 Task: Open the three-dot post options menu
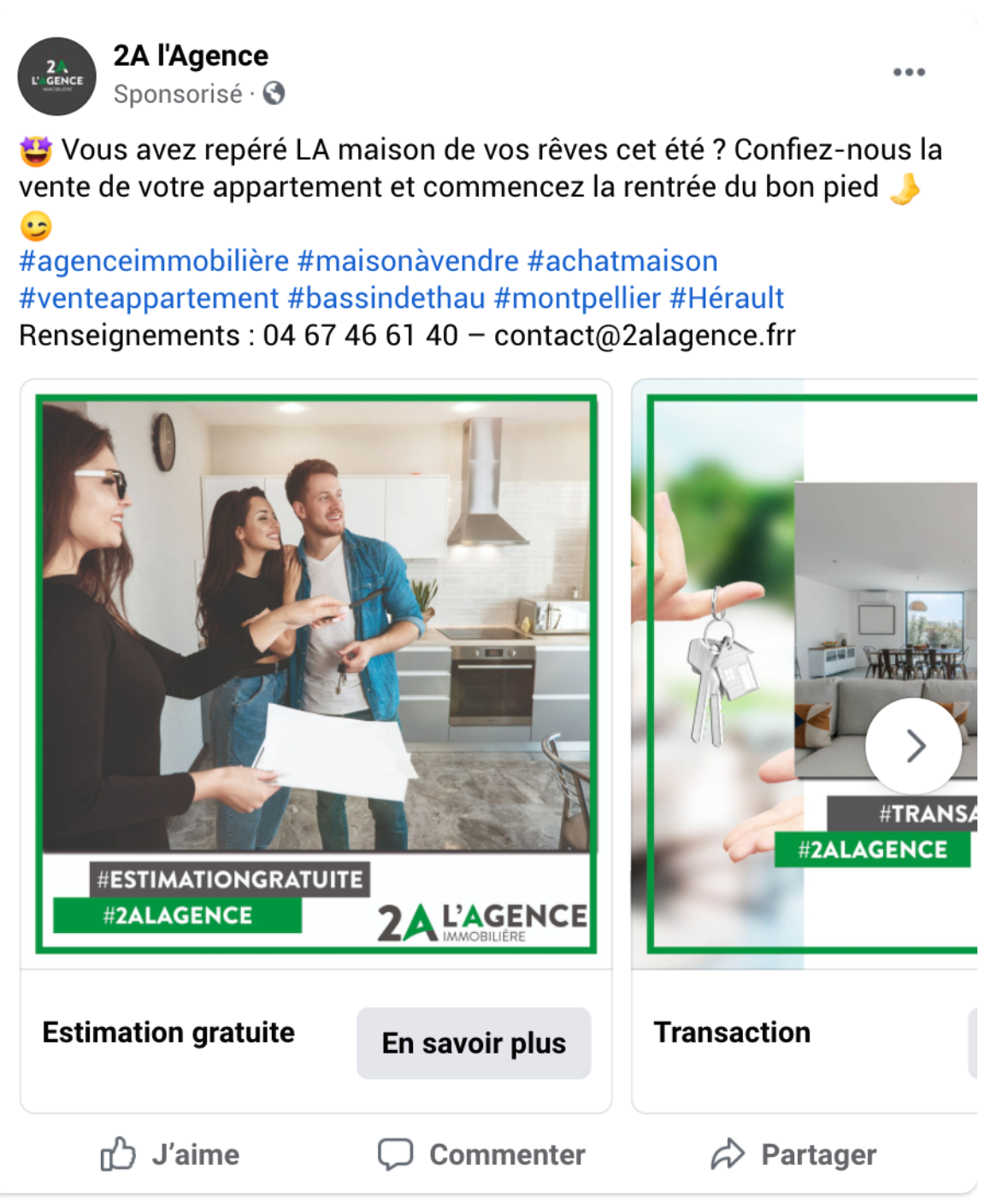pos(909,73)
